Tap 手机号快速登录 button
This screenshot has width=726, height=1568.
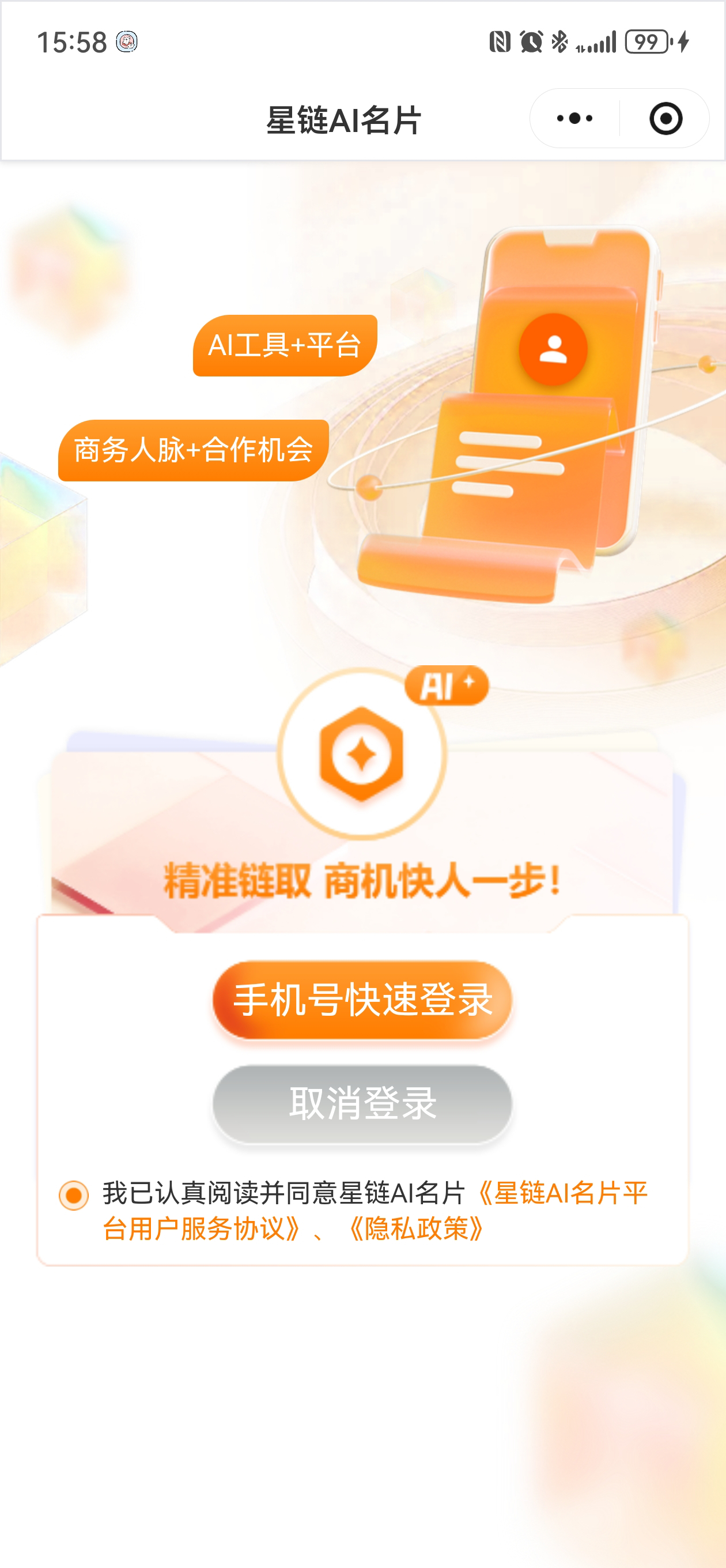point(362,1000)
